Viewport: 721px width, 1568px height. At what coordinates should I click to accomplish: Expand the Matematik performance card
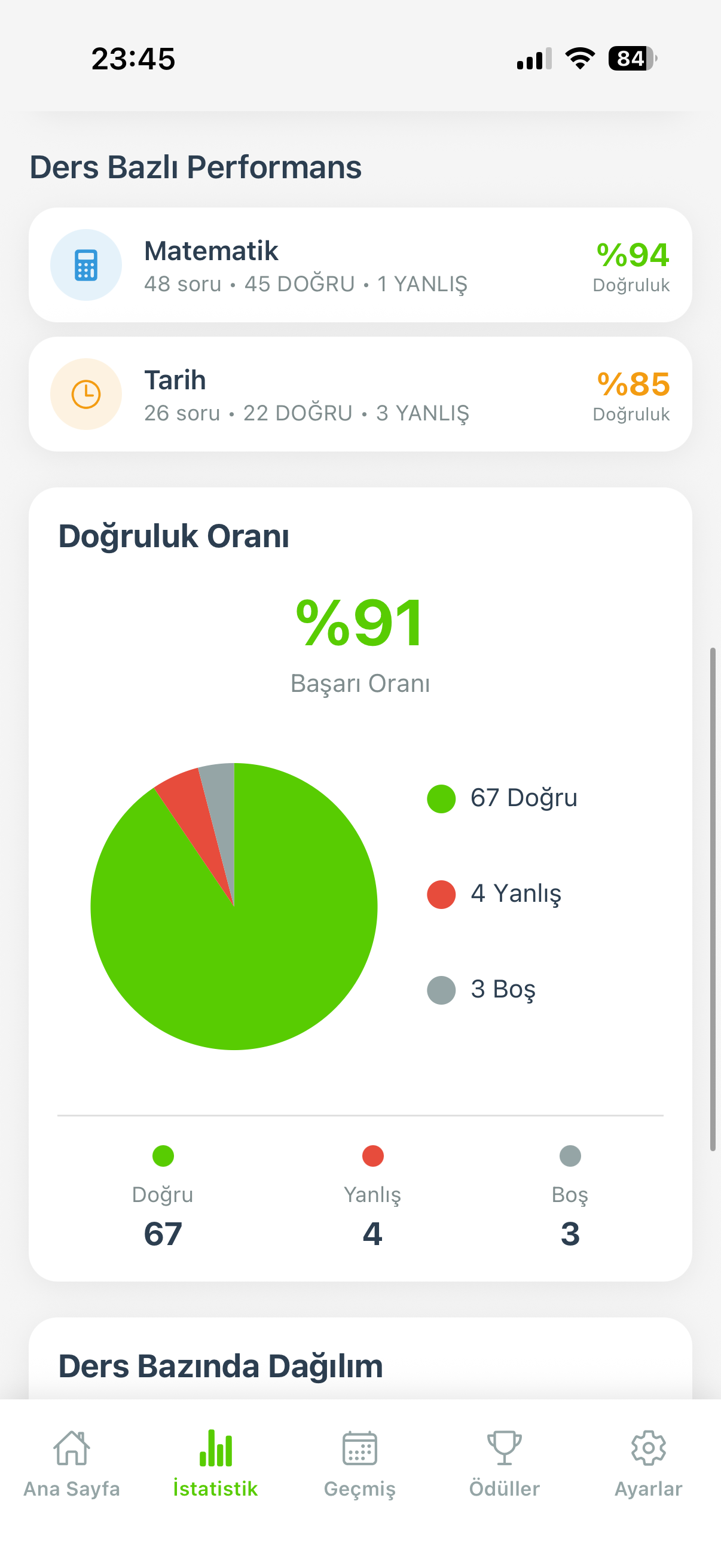point(360,265)
